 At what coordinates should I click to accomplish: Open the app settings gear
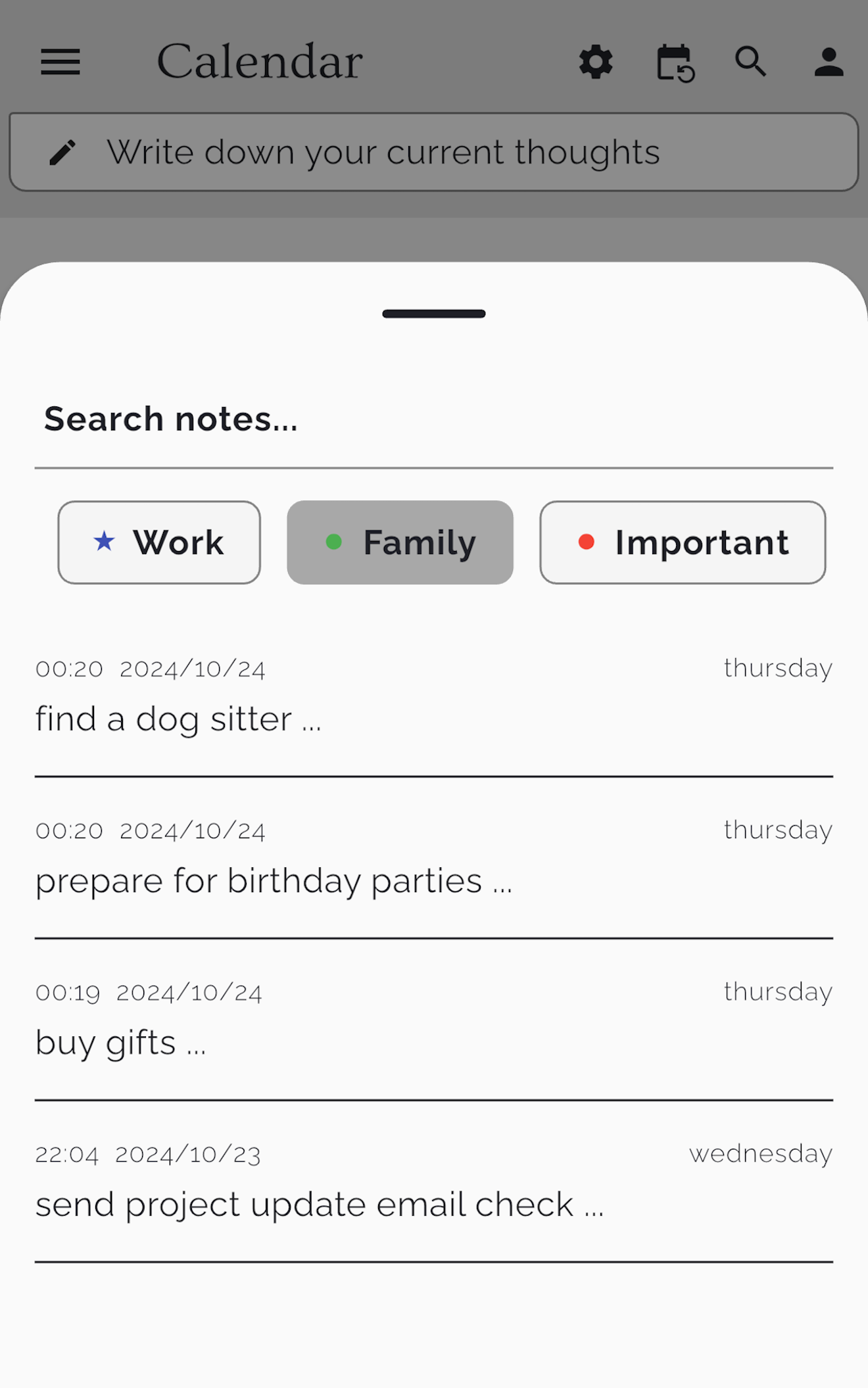pyautogui.click(x=596, y=62)
